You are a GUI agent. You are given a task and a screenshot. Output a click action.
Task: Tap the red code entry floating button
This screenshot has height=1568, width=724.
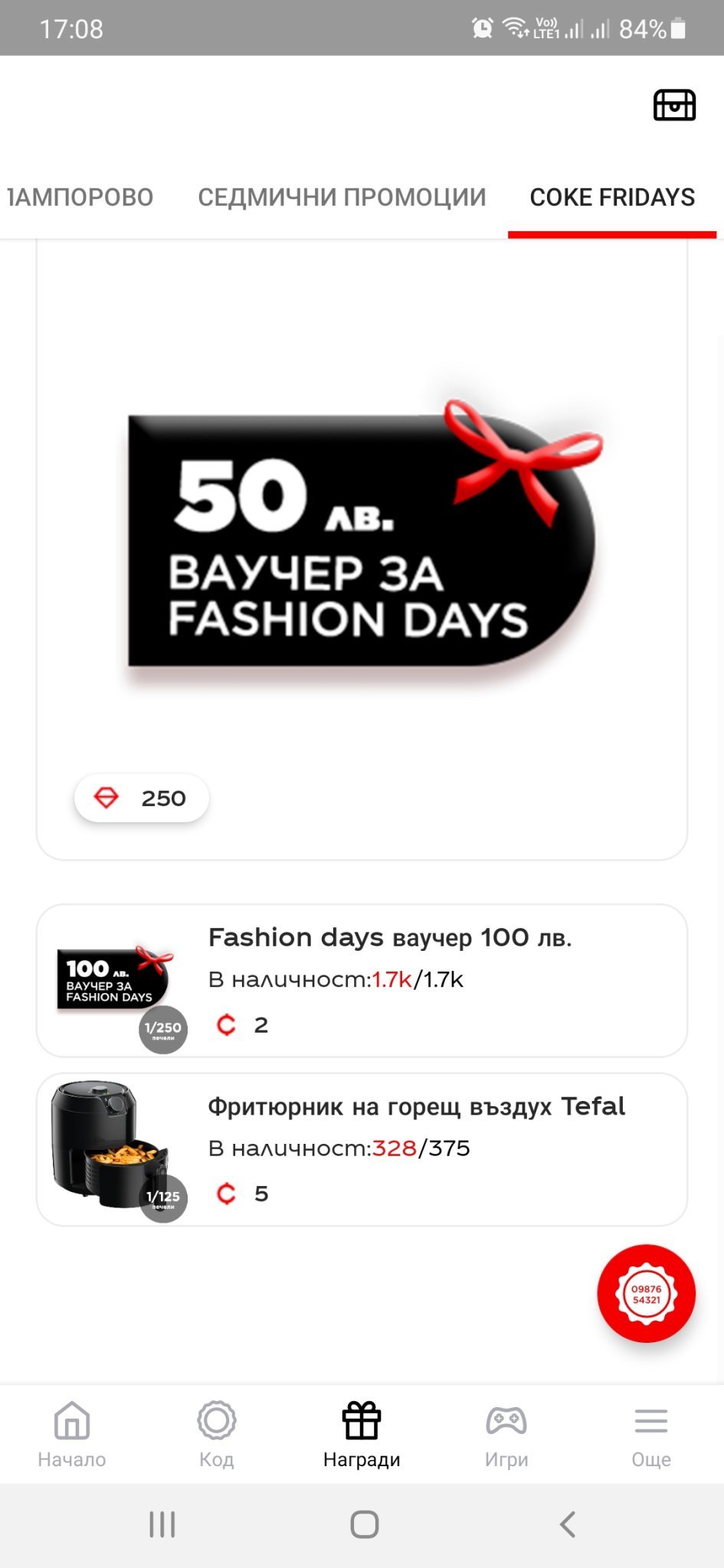pyautogui.click(x=647, y=1294)
